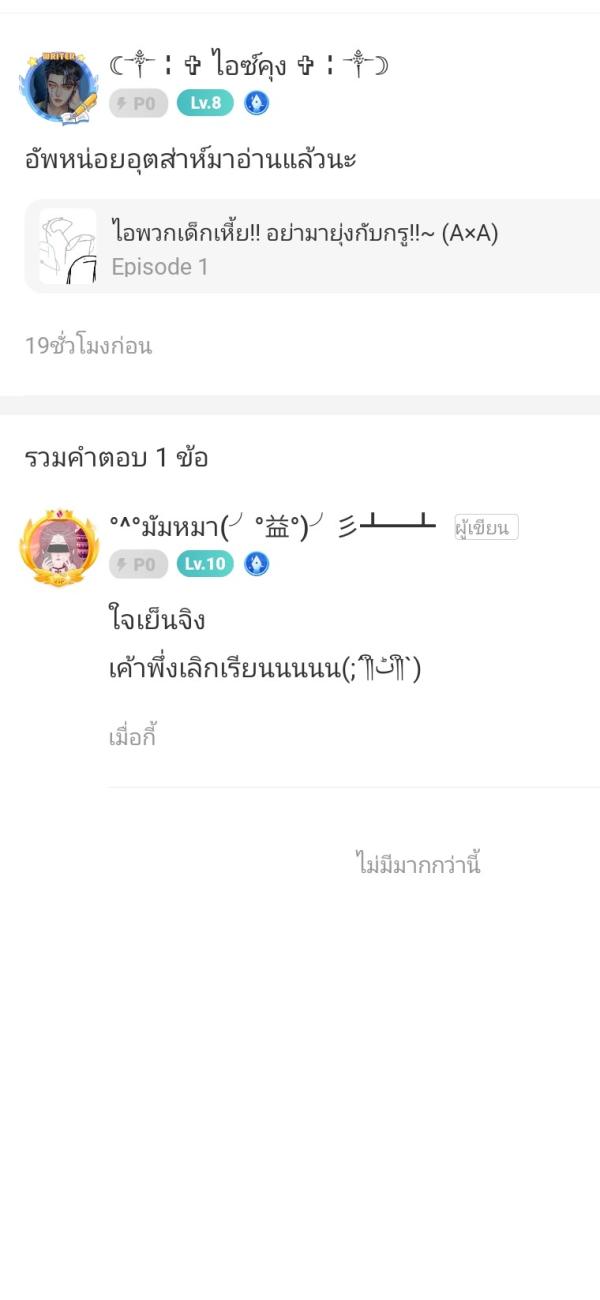Screen dimensions: 600x1300
Task: Tap ไอซ์คุง's Lv.8 level badge
Action: tap(205, 103)
